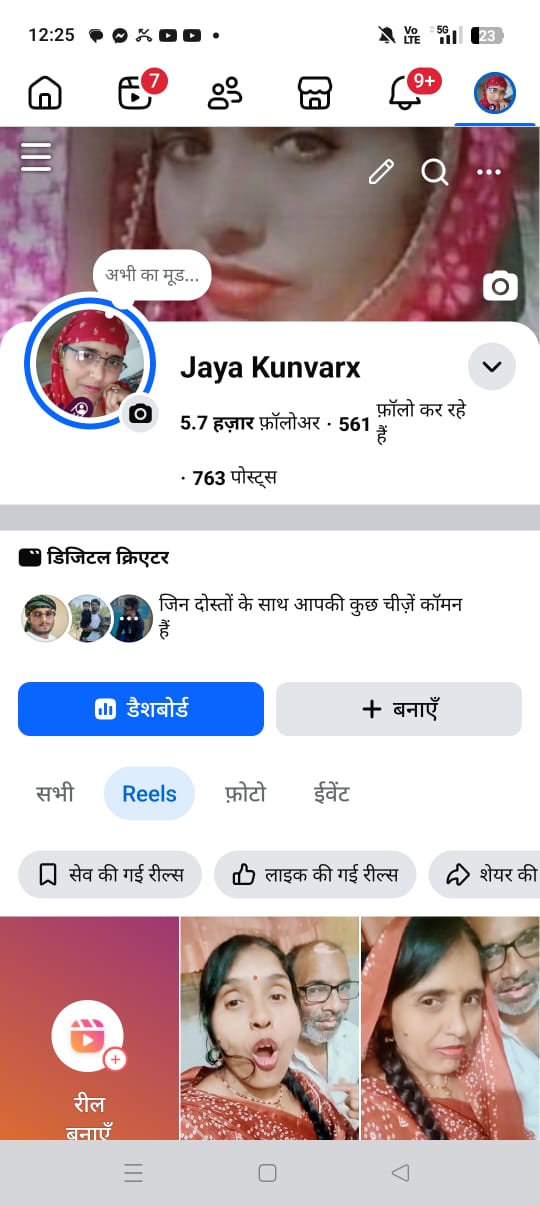Open the Facebook home feed tab
The width and height of the screenshot is (540, 1206).
44,93
